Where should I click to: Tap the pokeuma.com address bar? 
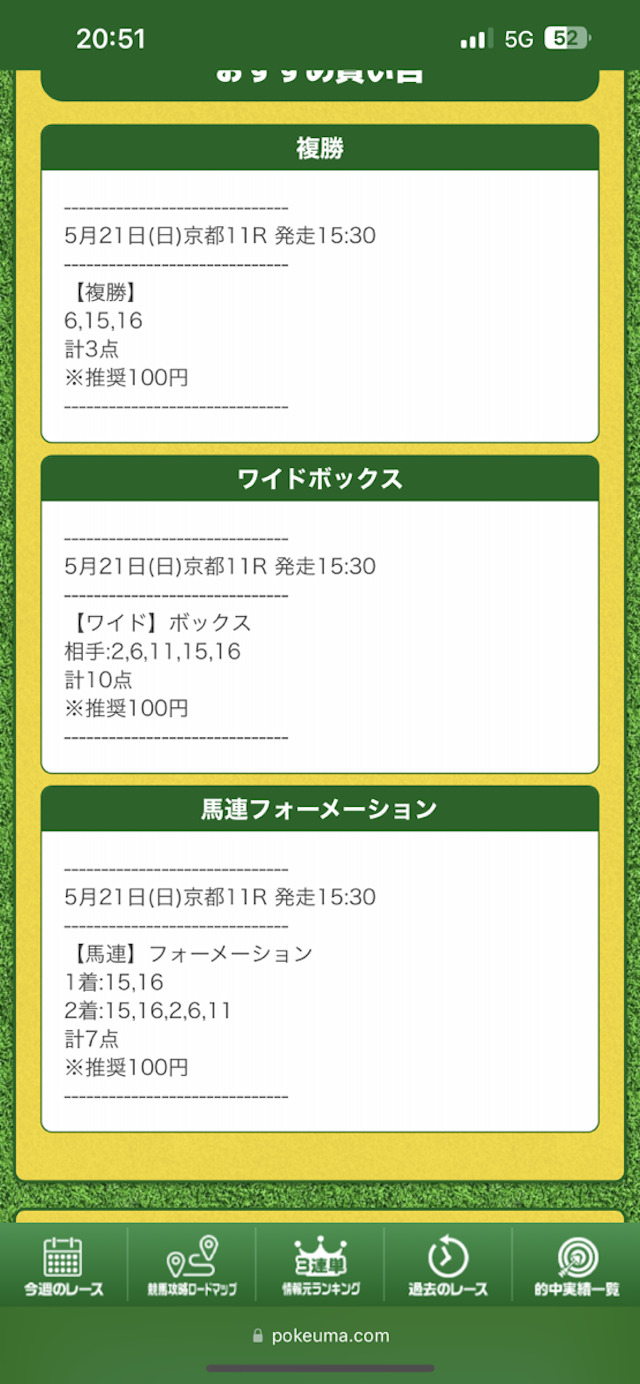pos(320,1335)
